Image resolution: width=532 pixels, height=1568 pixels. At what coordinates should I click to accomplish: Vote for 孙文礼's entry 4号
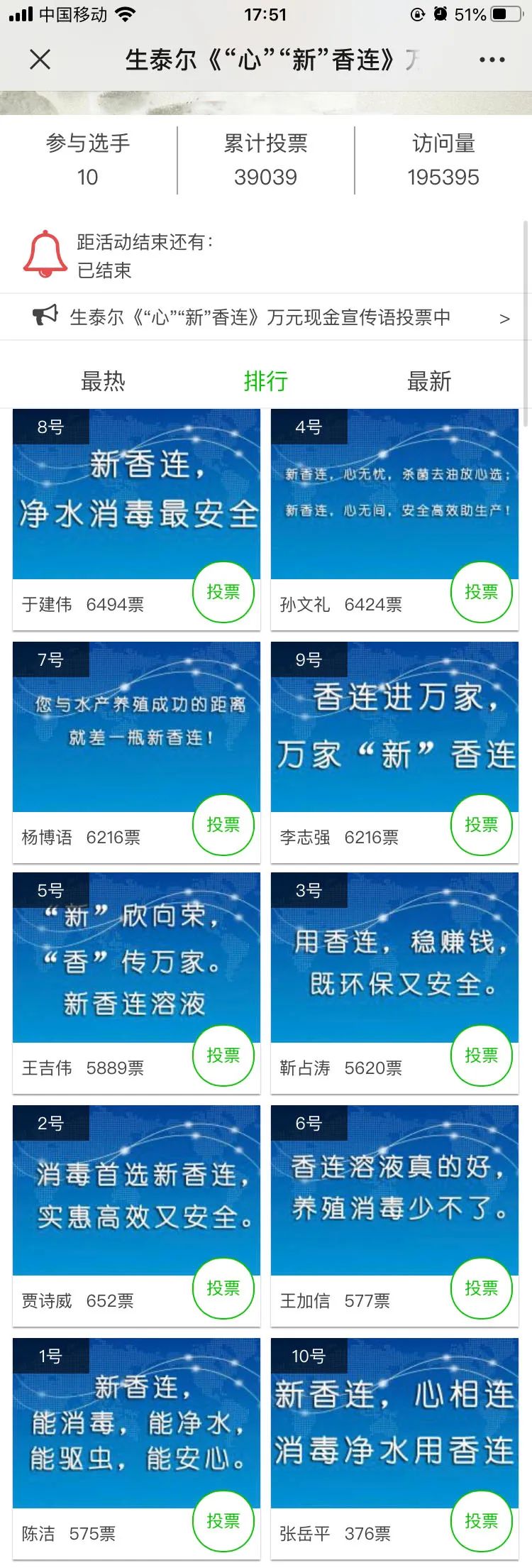tap(481, 592)
